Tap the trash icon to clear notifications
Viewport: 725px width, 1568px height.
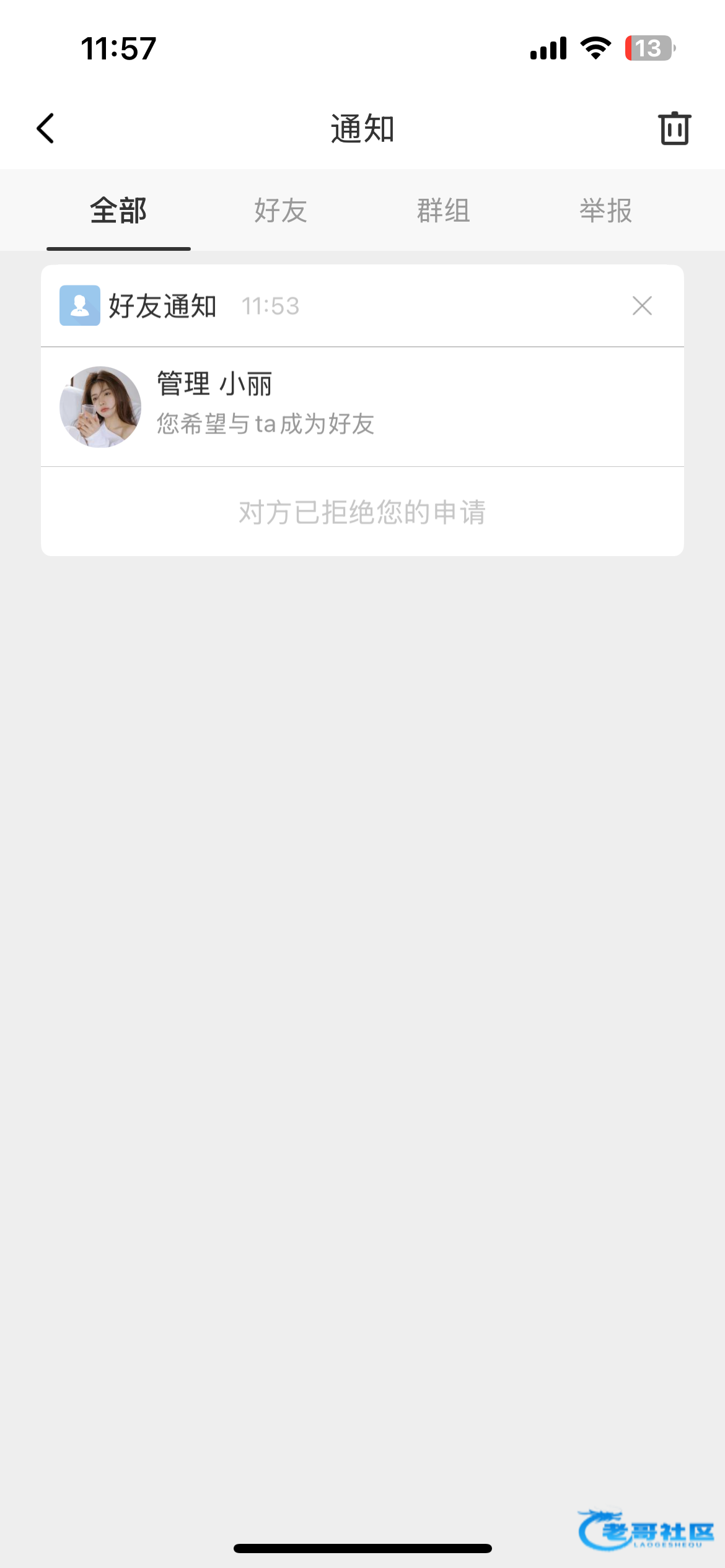674,128
